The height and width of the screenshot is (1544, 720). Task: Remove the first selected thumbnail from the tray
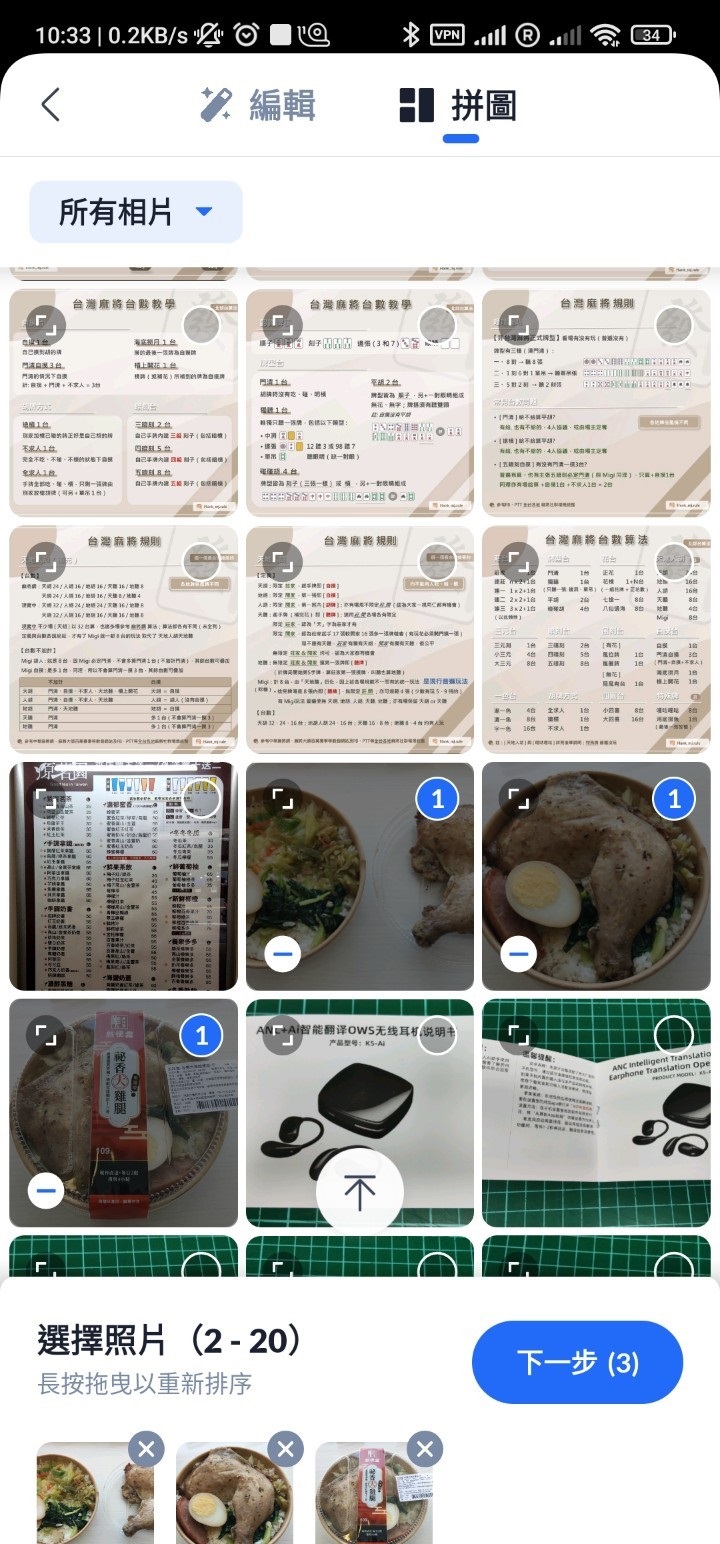point(146,1450)
